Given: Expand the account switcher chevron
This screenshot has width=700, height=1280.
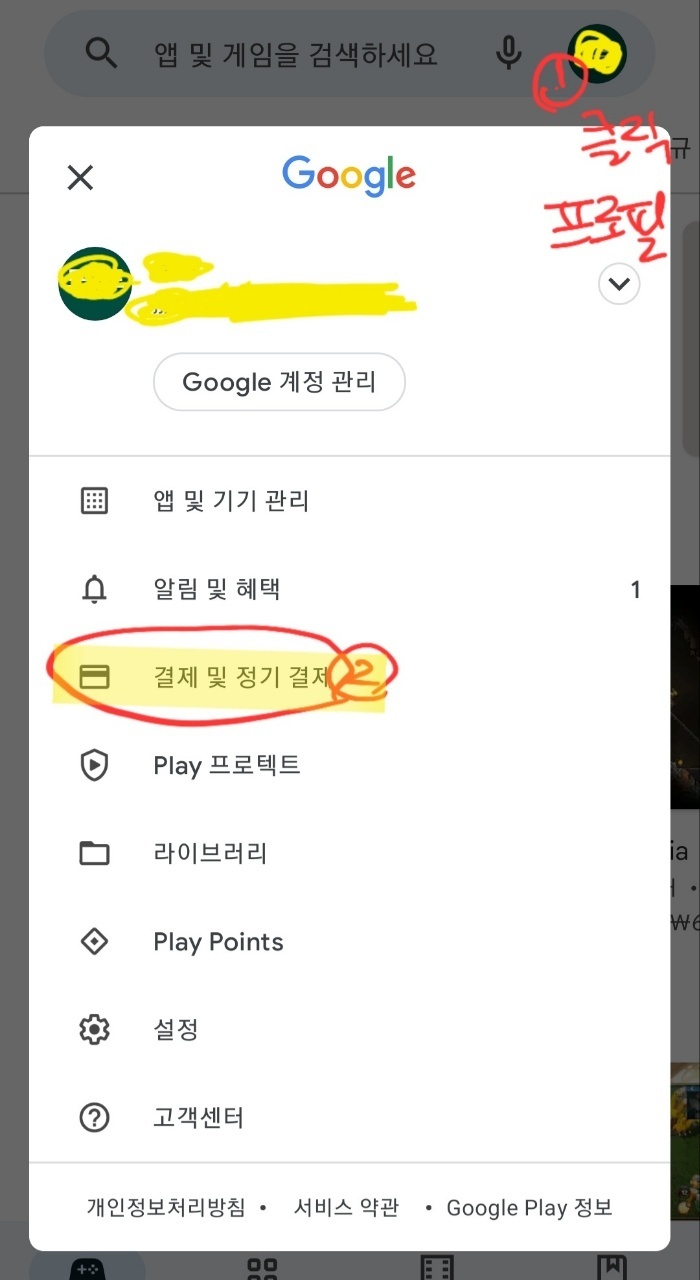Looking at the screenshot, I should click(619, 285).
